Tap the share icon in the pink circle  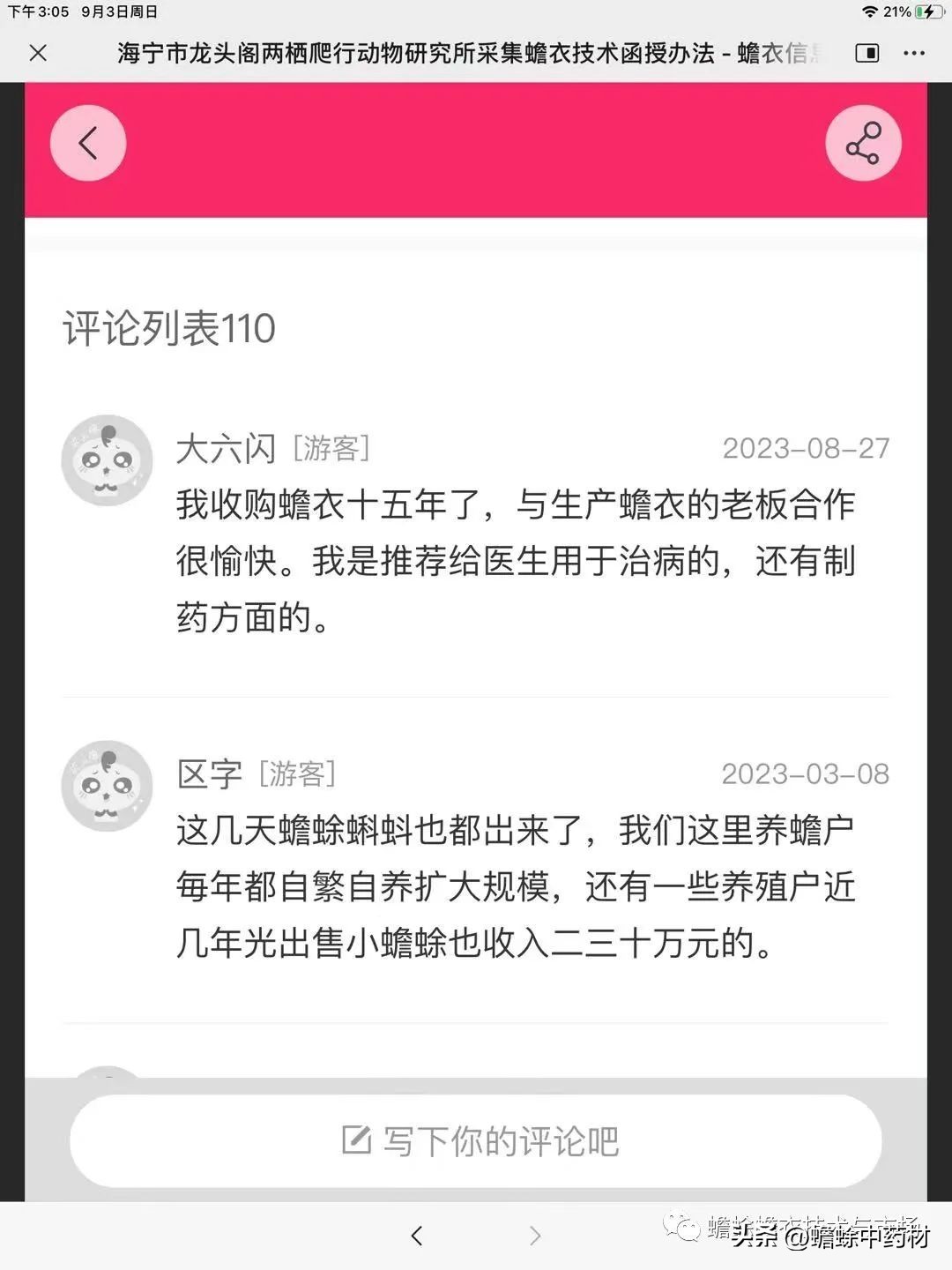[x=863, y=142]
